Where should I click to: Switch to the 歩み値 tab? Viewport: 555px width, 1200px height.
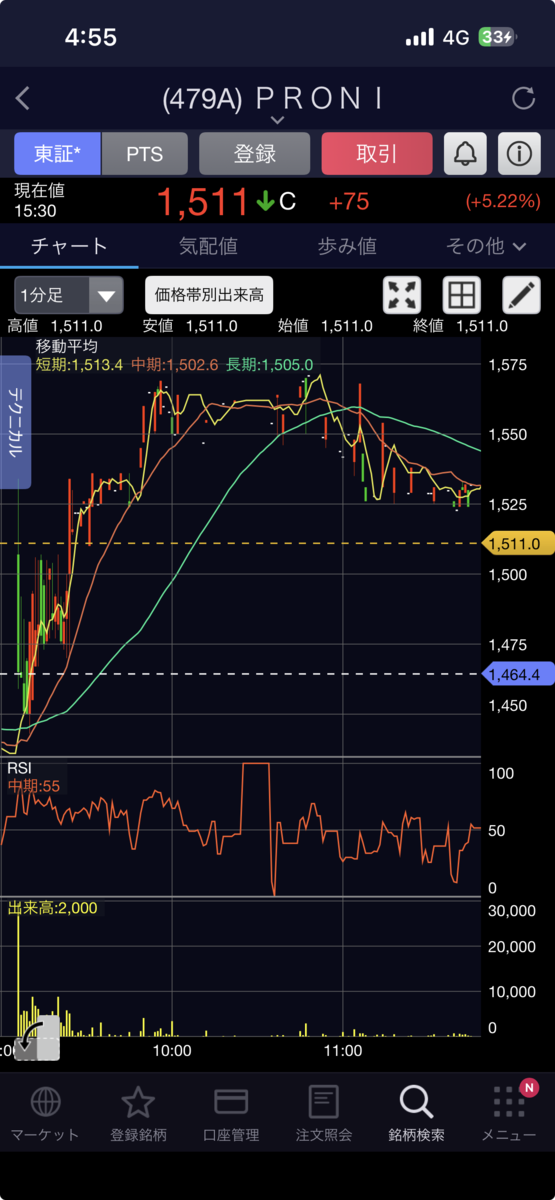(347, 246)
